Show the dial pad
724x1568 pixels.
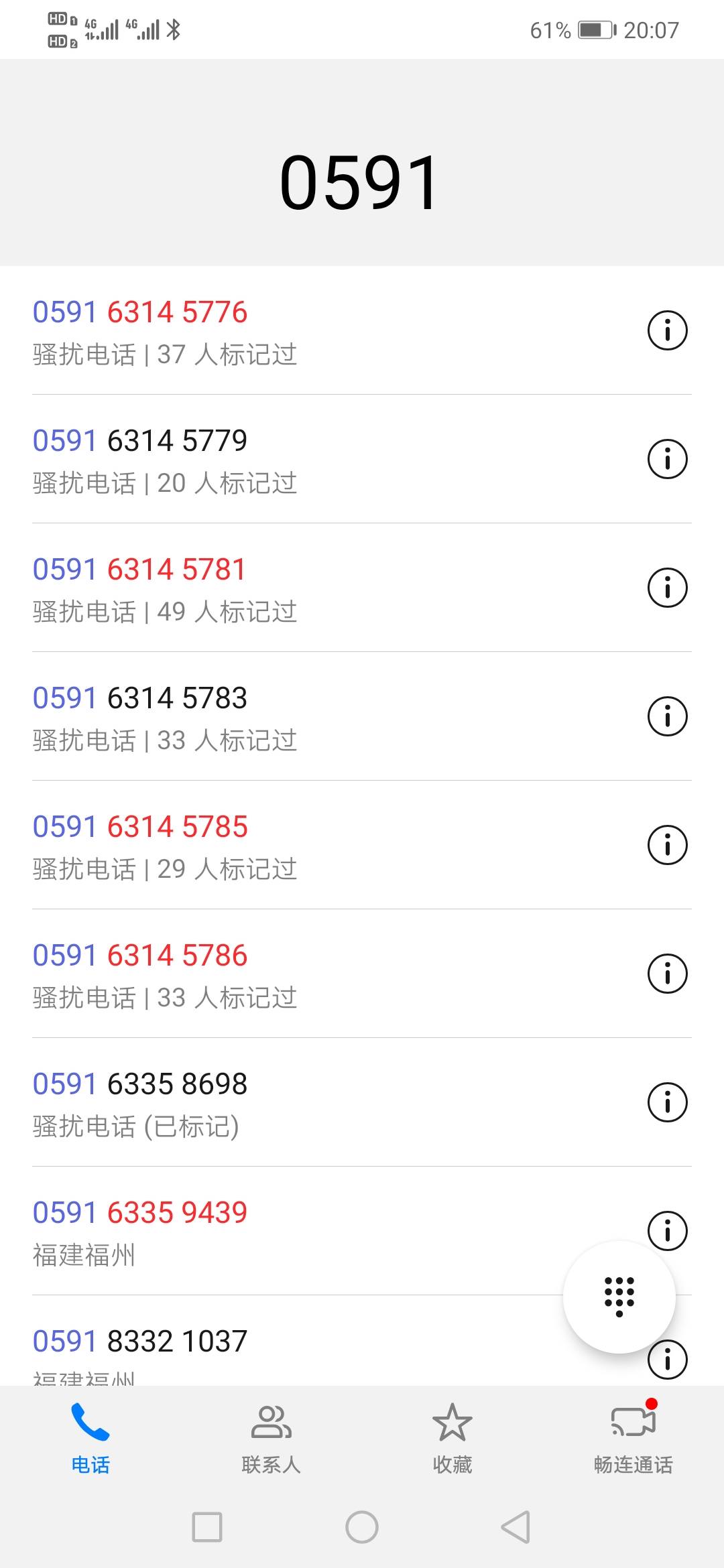coord(619,1297)
